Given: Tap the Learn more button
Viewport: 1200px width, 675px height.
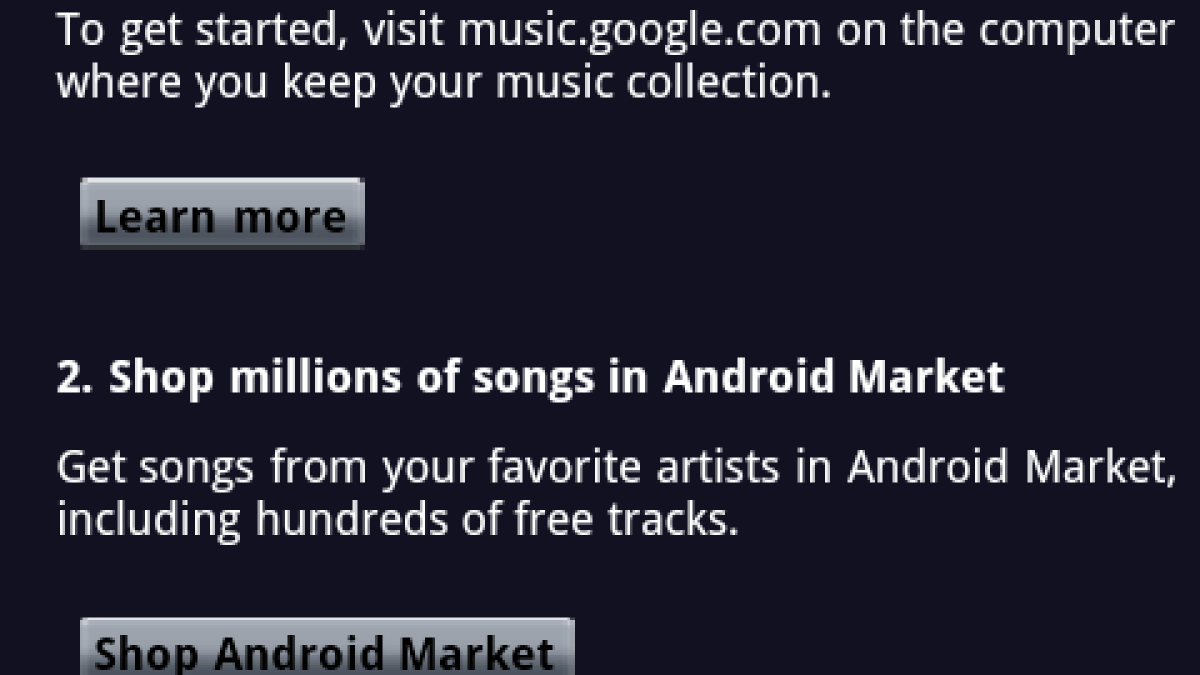Looking at the screenshot, I should (222, 214).
